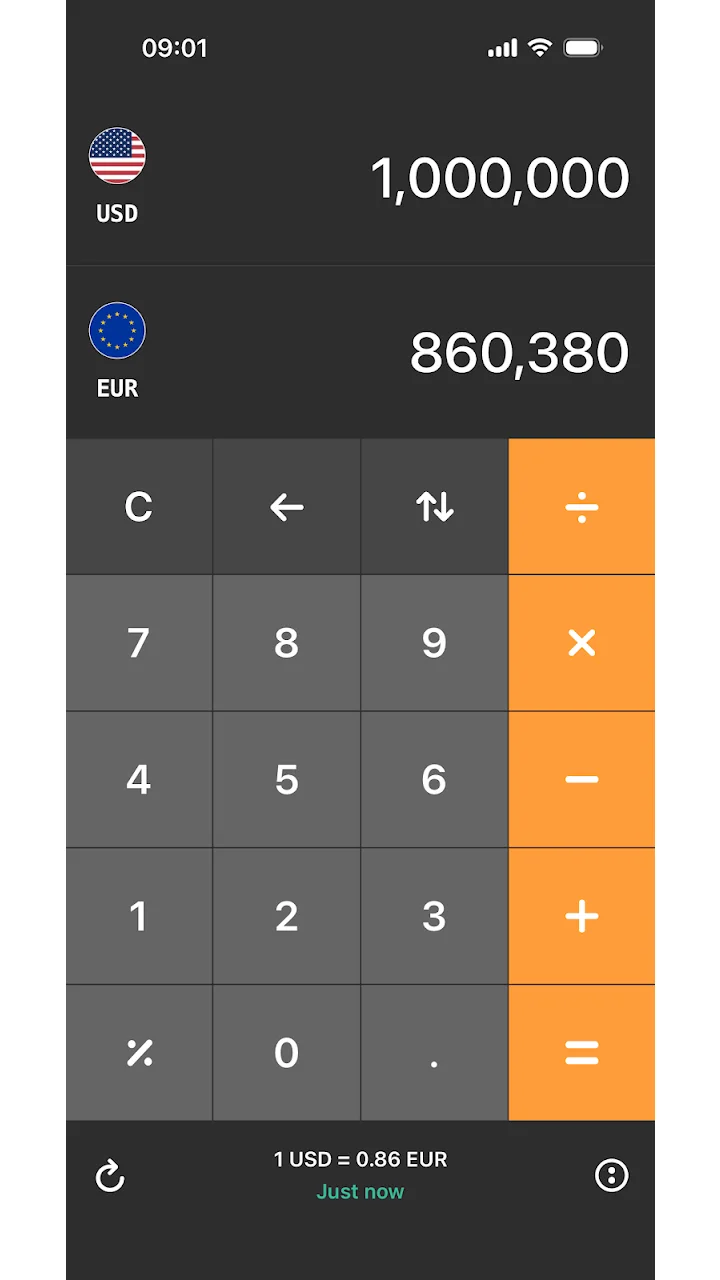The width and height of the screenshot is (720, 1280).
Task: Tap the plus operator key
Action: (582, 916)
